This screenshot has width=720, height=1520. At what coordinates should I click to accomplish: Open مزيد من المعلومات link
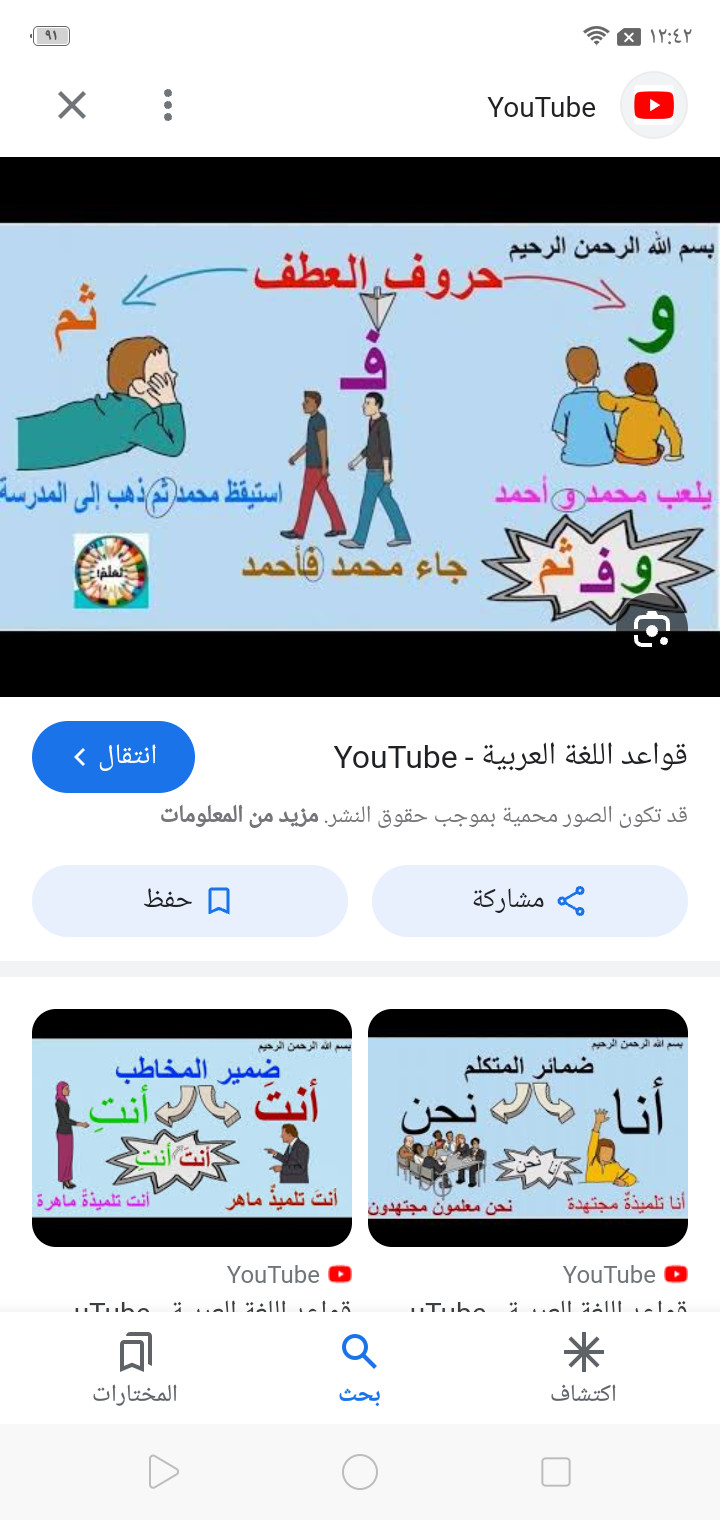[x=239, y=815]
